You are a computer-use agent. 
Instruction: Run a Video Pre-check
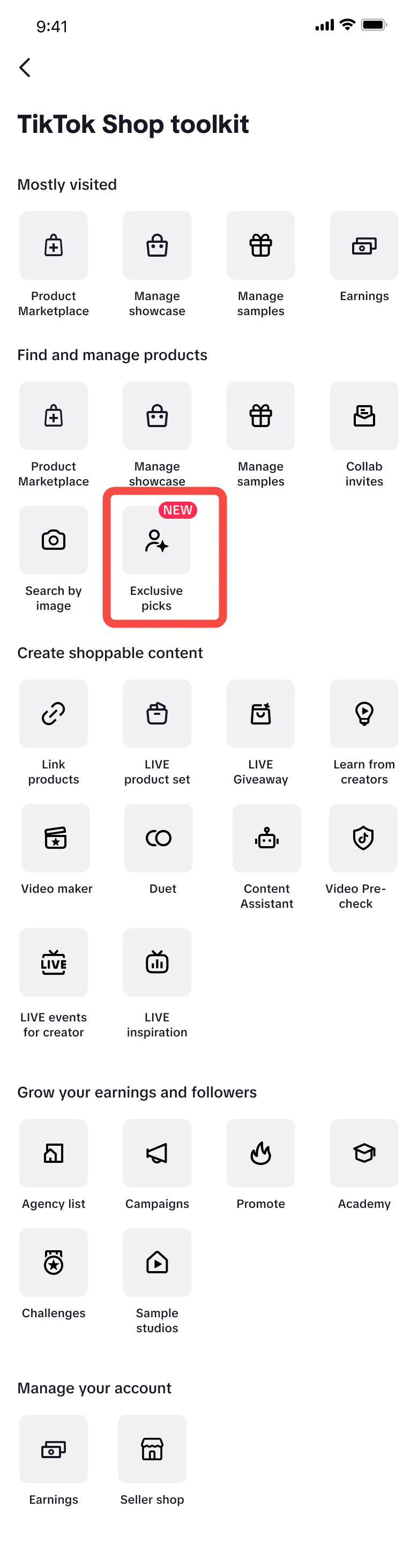coord(363,838)
